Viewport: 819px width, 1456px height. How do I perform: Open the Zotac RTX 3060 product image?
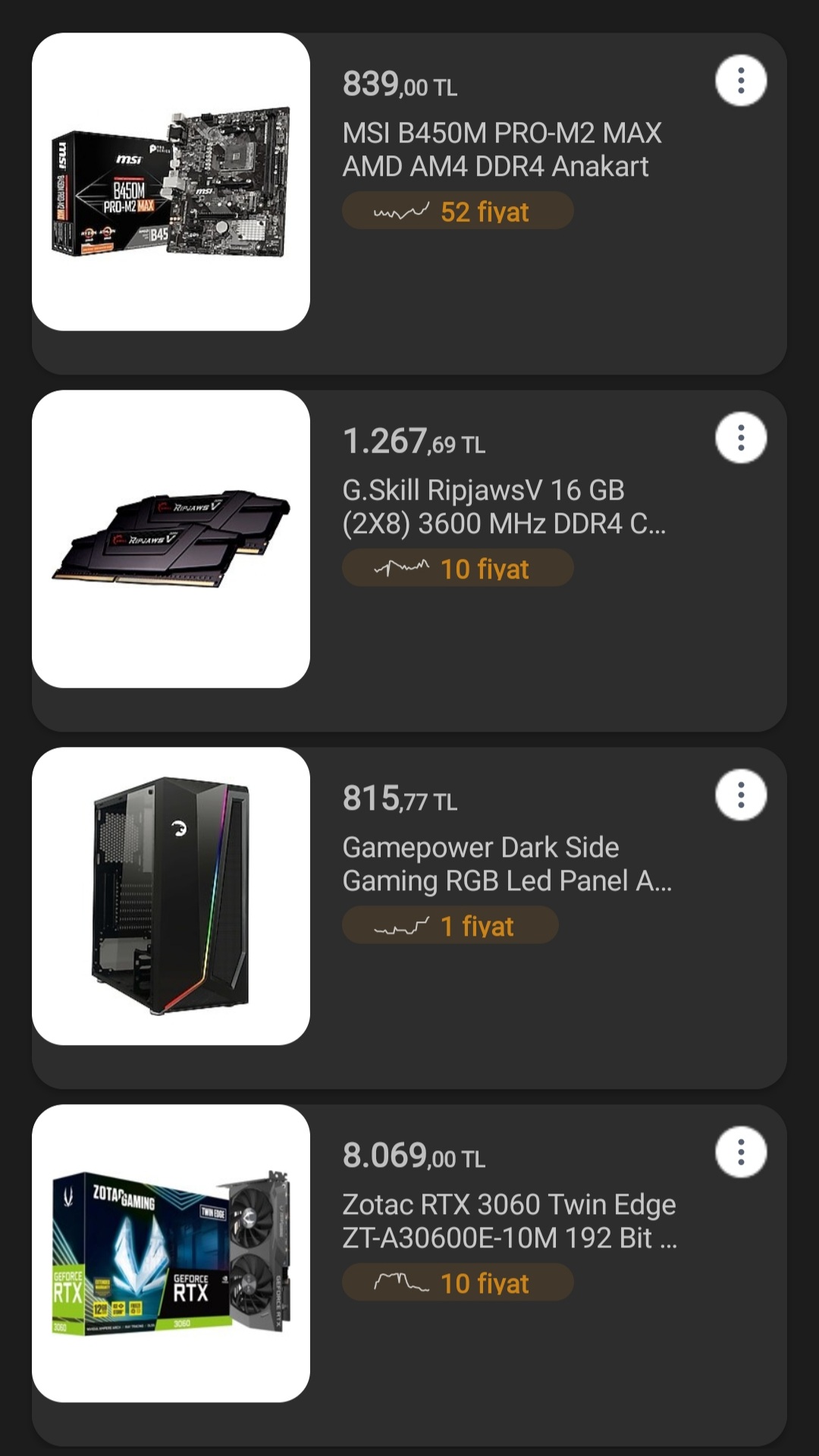tap(171, 1254)
